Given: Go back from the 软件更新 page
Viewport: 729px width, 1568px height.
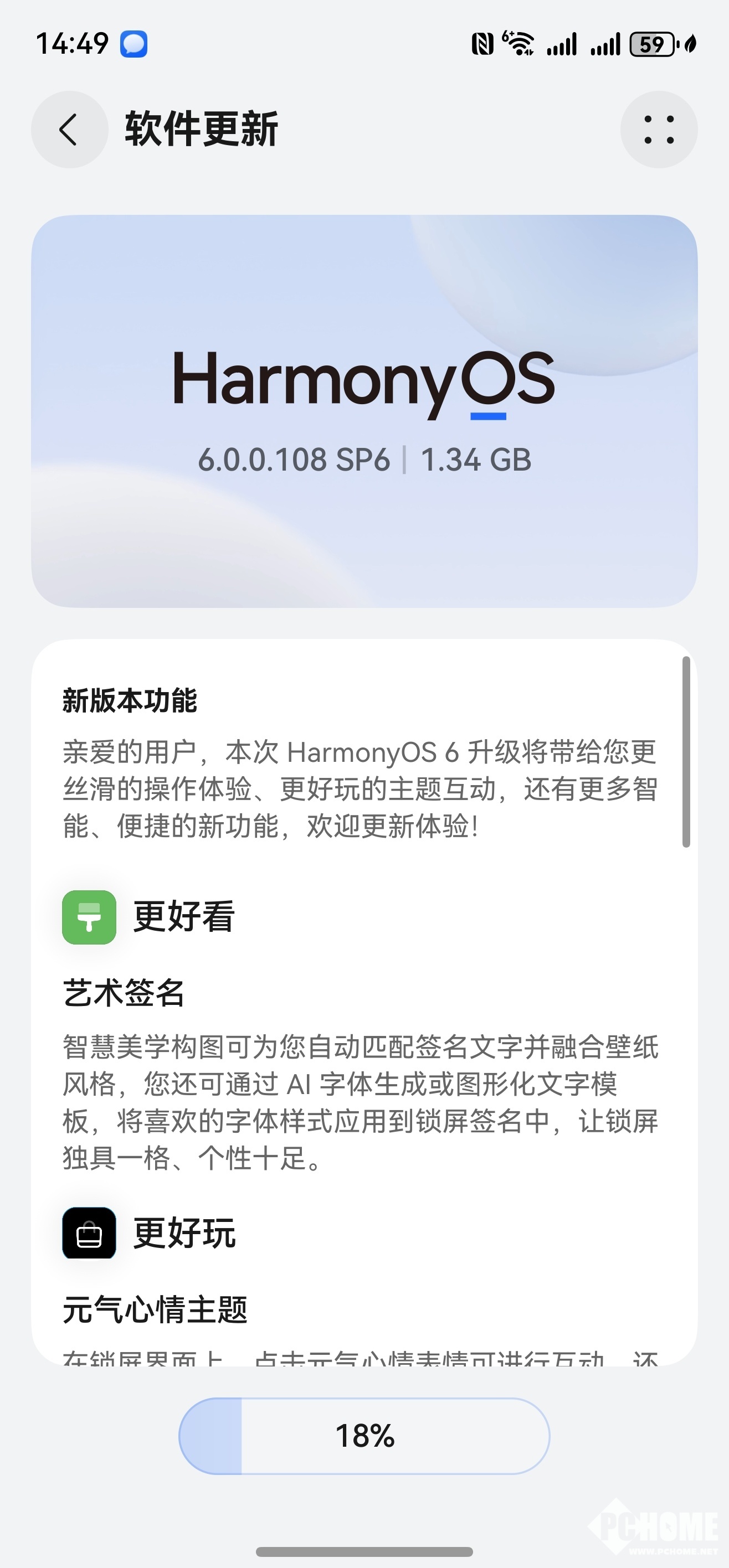Looking at the screenshot, I should coord(69,130).
